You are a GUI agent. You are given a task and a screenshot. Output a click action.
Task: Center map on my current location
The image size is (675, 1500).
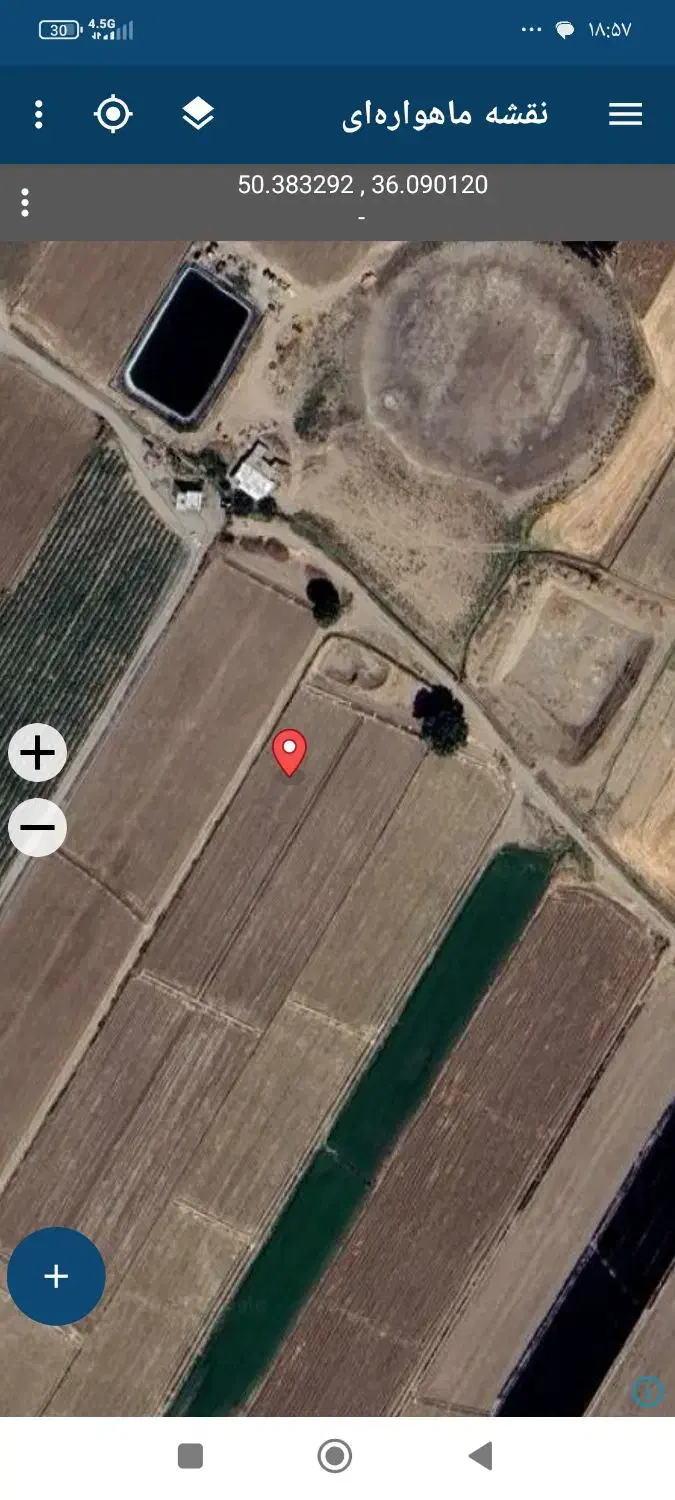click(x=113, y=115)
